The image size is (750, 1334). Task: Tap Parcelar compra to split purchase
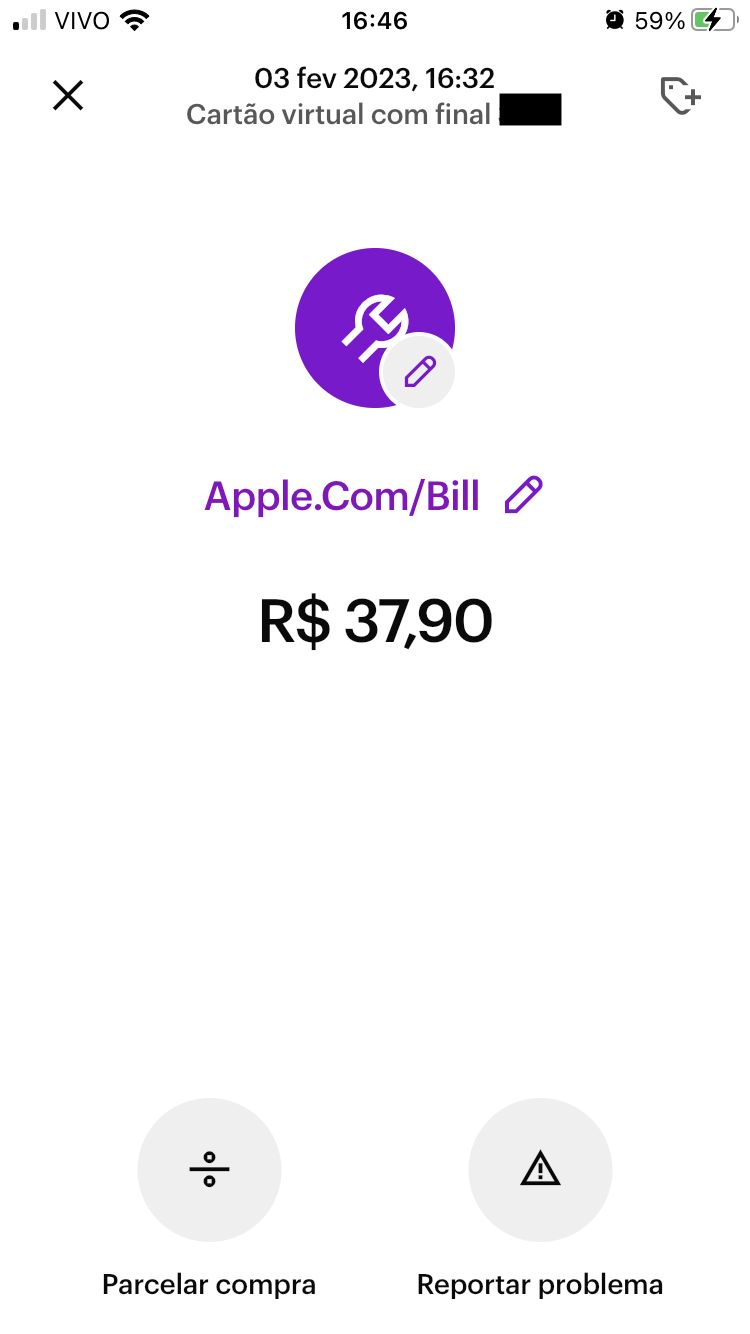pyautogui.click(x=209, y=1170)
